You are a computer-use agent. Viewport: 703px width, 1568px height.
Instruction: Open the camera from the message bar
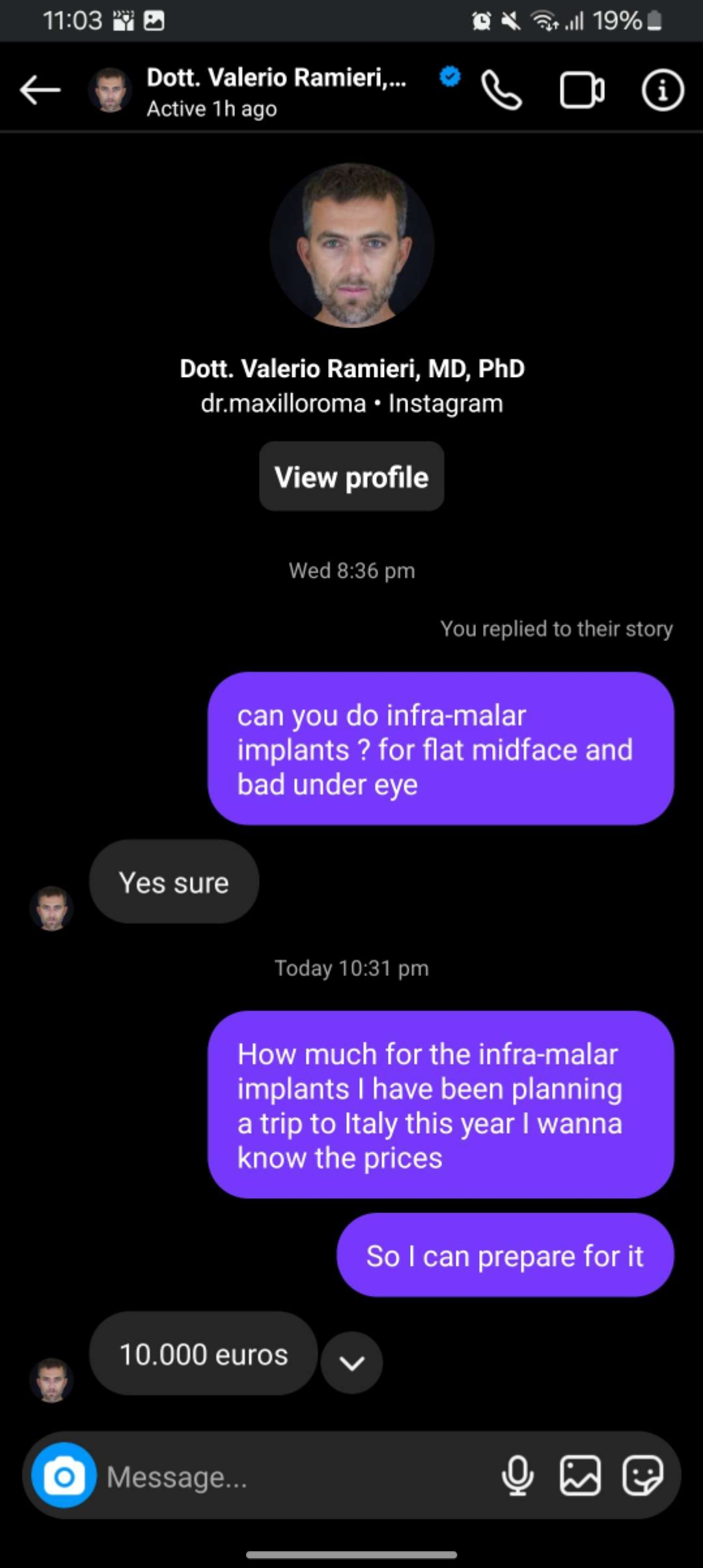[64, 1477]
